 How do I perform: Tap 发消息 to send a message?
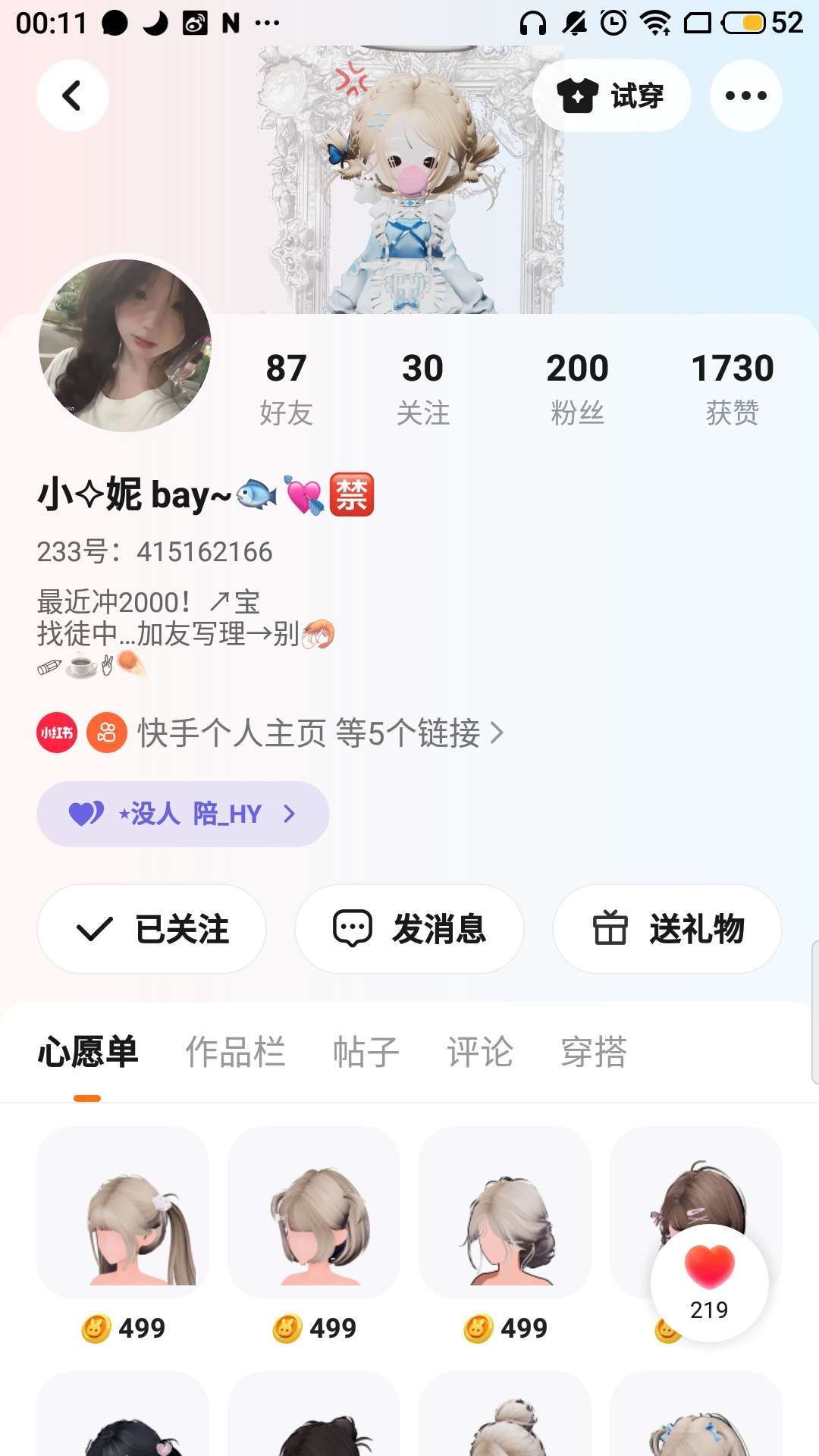click(409, 929)
